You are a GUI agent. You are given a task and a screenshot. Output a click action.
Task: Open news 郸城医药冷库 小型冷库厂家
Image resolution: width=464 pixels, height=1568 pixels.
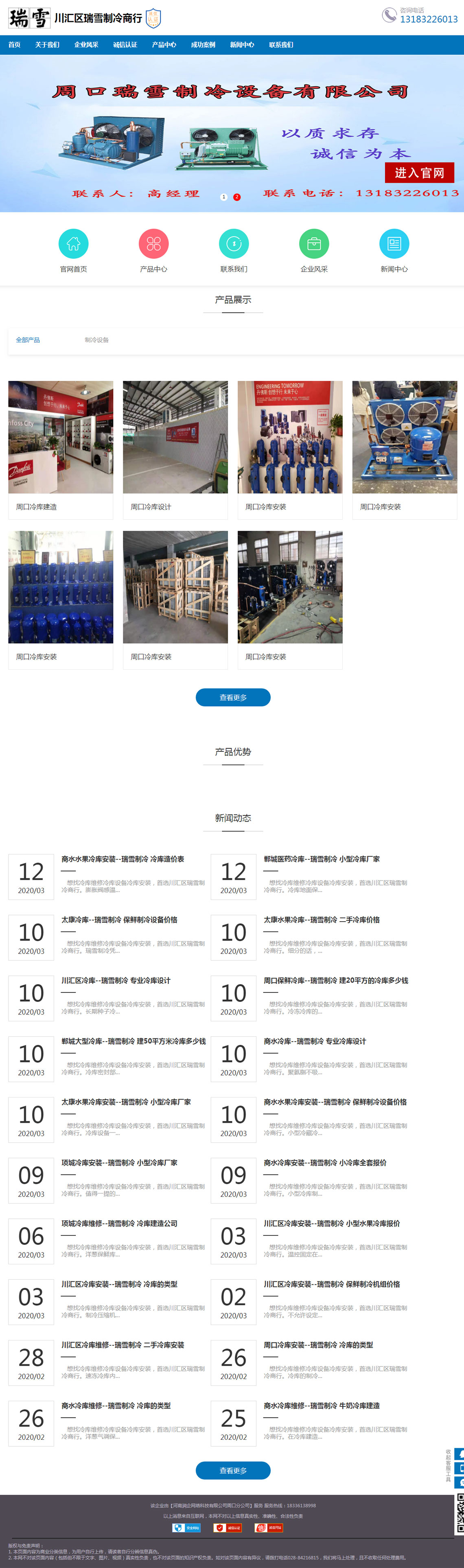pyautogui.click(x=321, y=859)
